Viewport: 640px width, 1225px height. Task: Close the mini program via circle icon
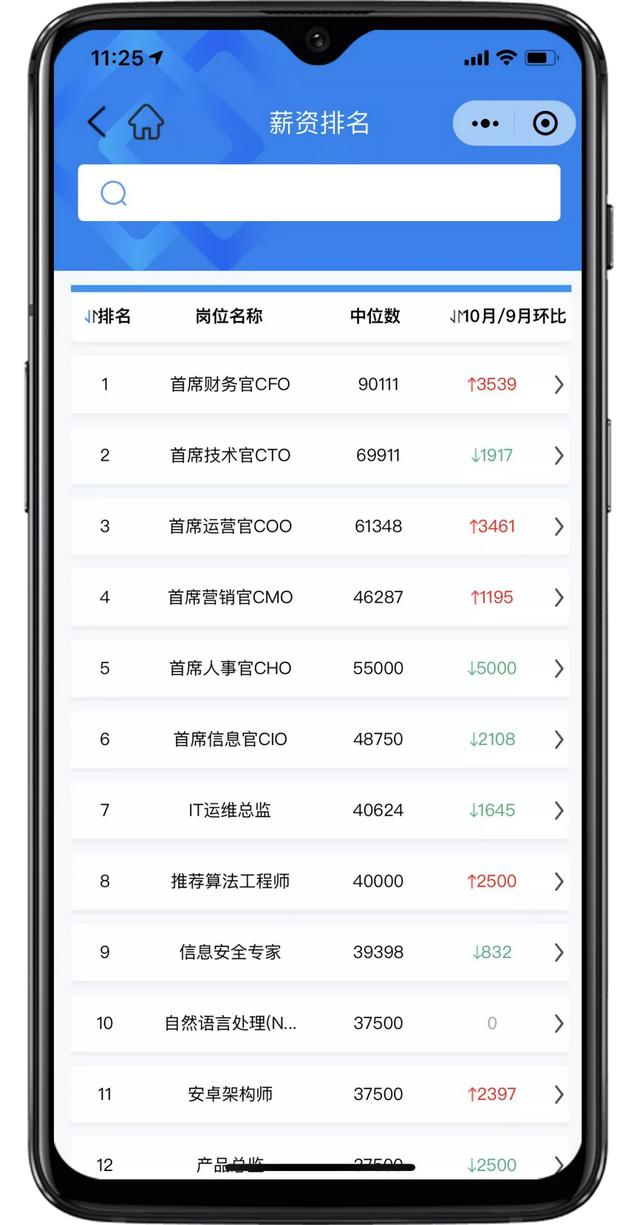545,123
